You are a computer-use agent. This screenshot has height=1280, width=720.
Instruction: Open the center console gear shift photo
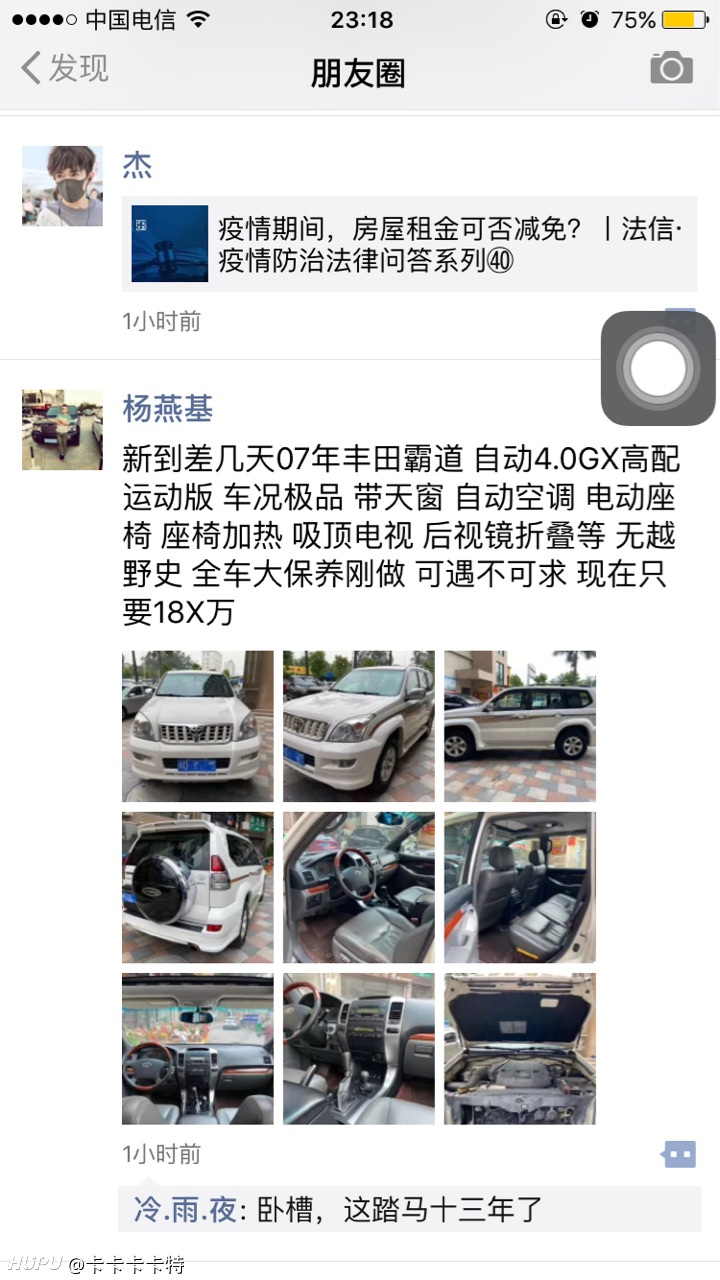coord(359,1048)
